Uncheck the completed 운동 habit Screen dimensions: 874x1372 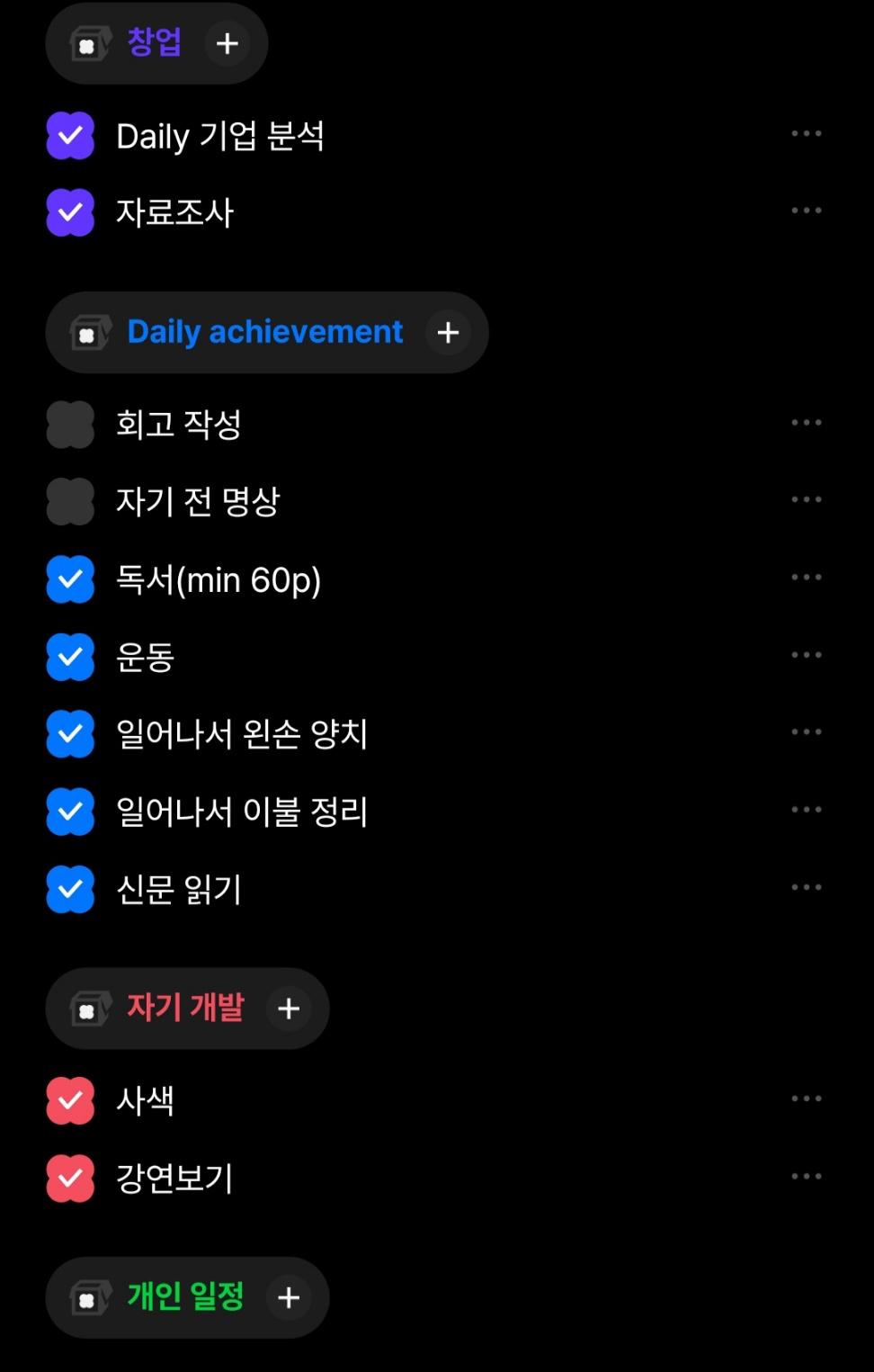coord(70,658)
